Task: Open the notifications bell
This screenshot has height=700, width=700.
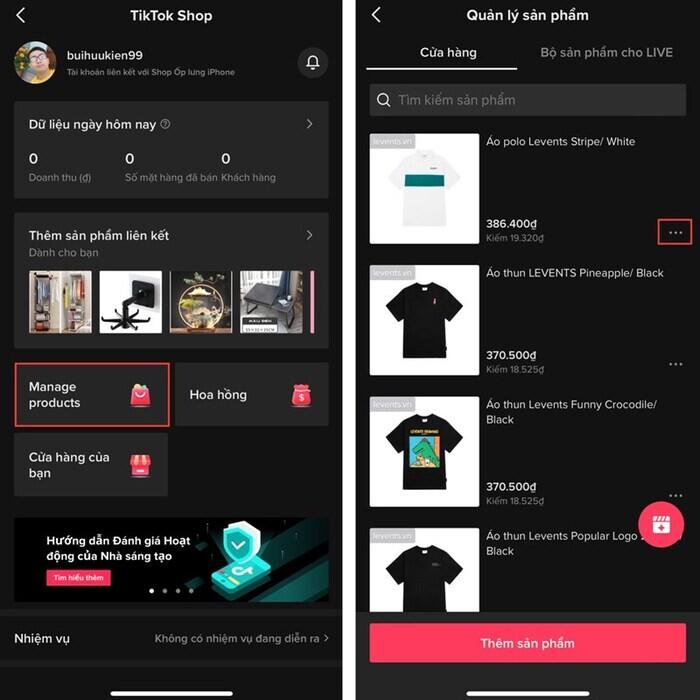Action: (313, 63)
